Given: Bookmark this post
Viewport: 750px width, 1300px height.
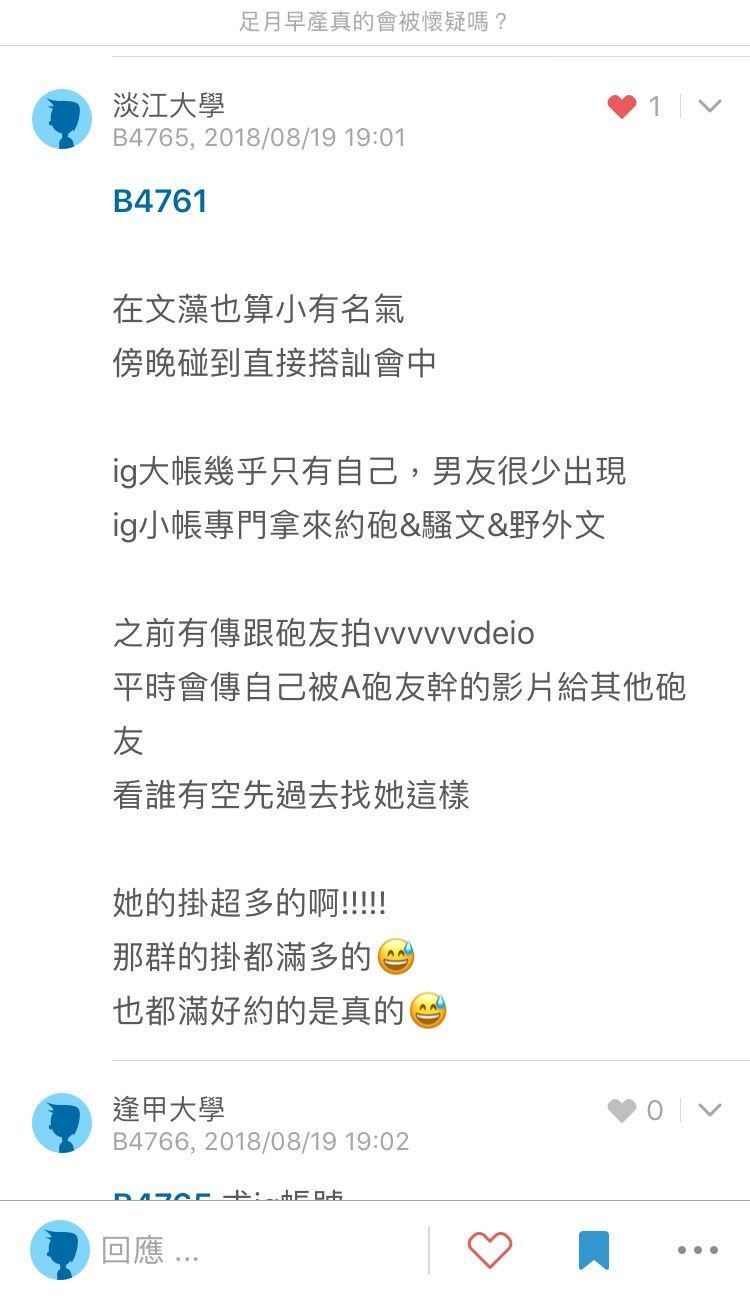Looking at the screenshot, I should [x=594, y=1250].
